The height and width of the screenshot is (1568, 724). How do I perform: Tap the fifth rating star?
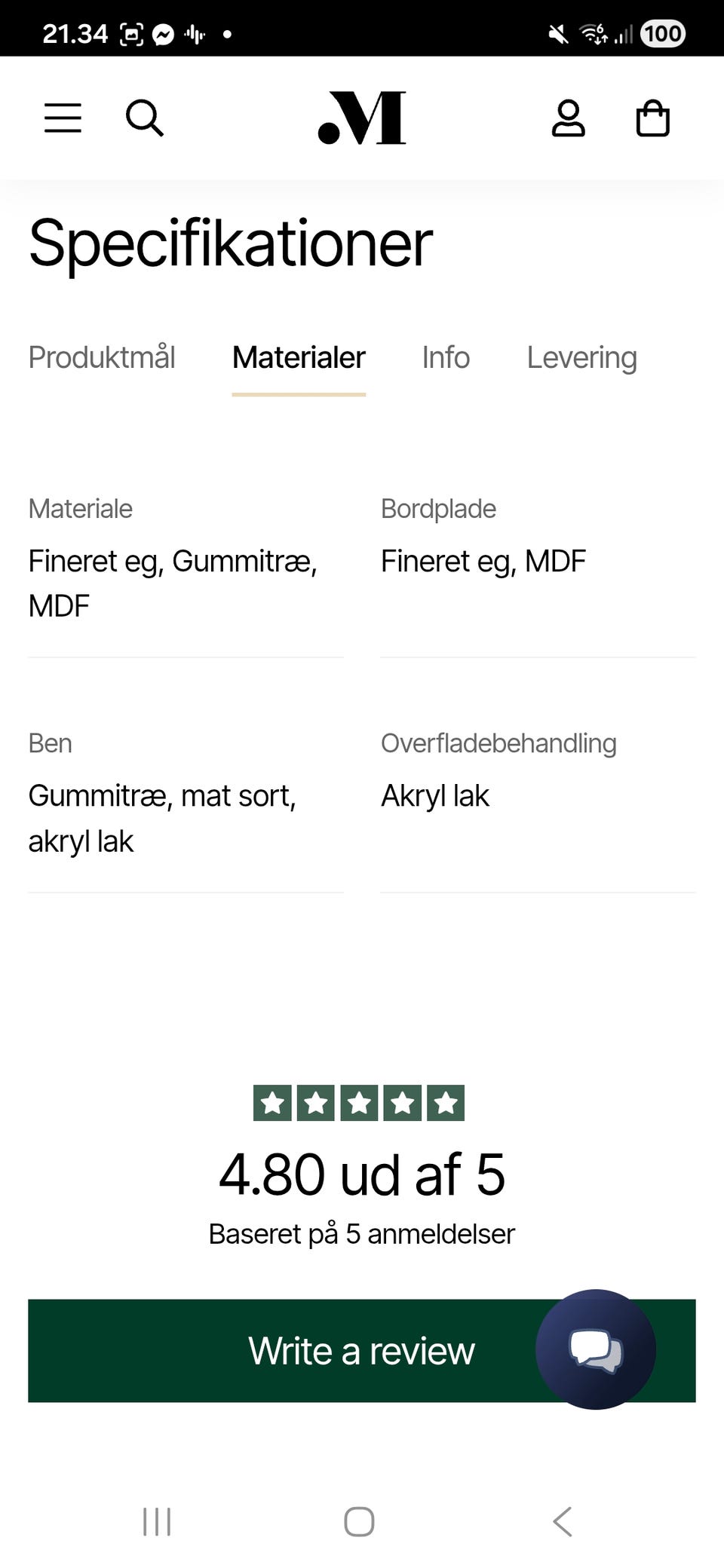click(x=446, y=1103)
